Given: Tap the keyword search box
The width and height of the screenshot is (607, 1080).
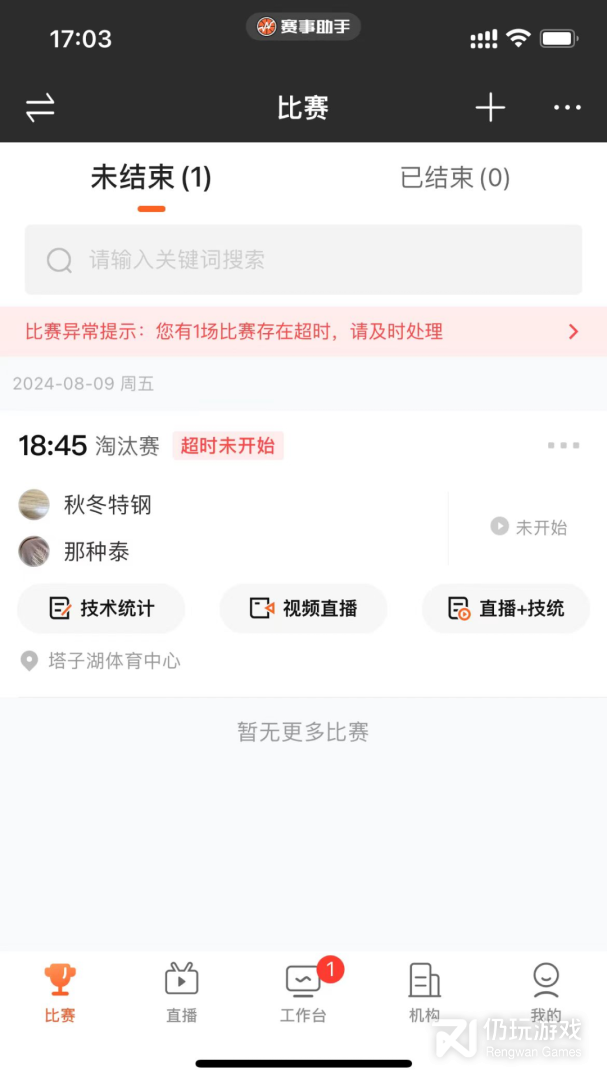Looking at the screenshot, I should tap(303, 260).
